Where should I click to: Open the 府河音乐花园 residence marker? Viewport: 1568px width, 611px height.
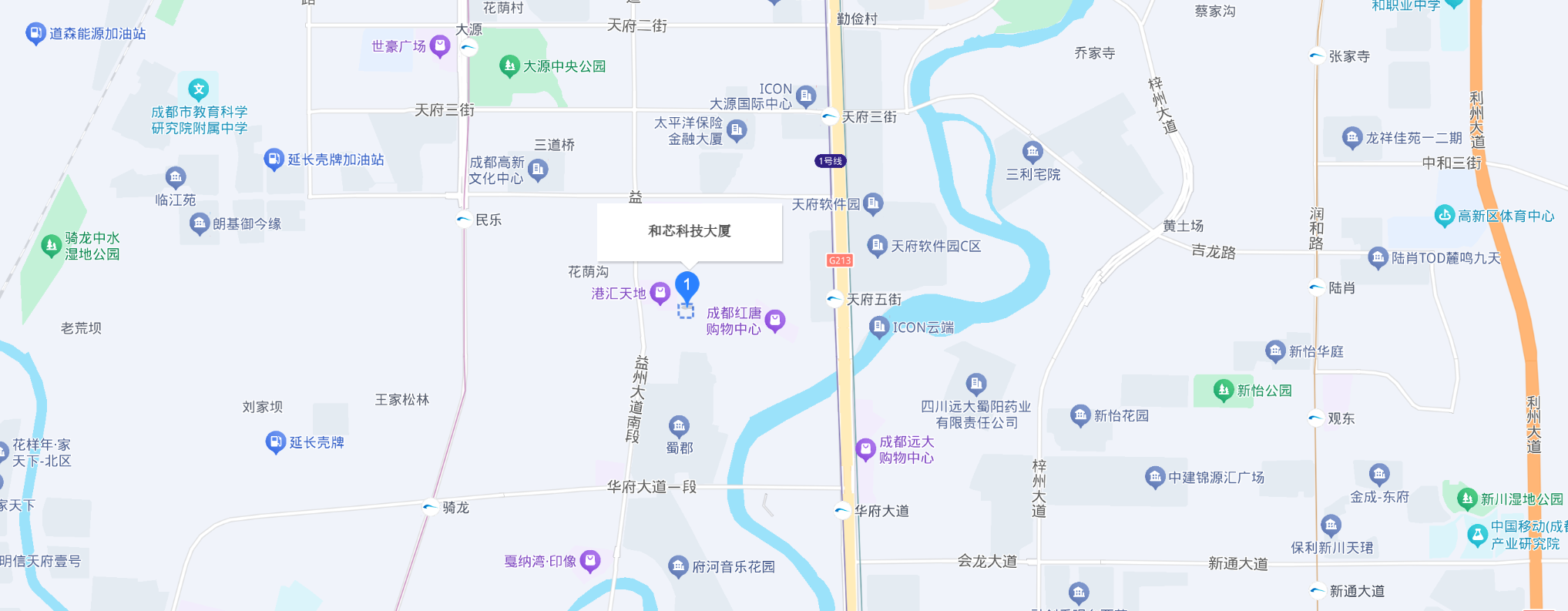click(x=678, y=566)
